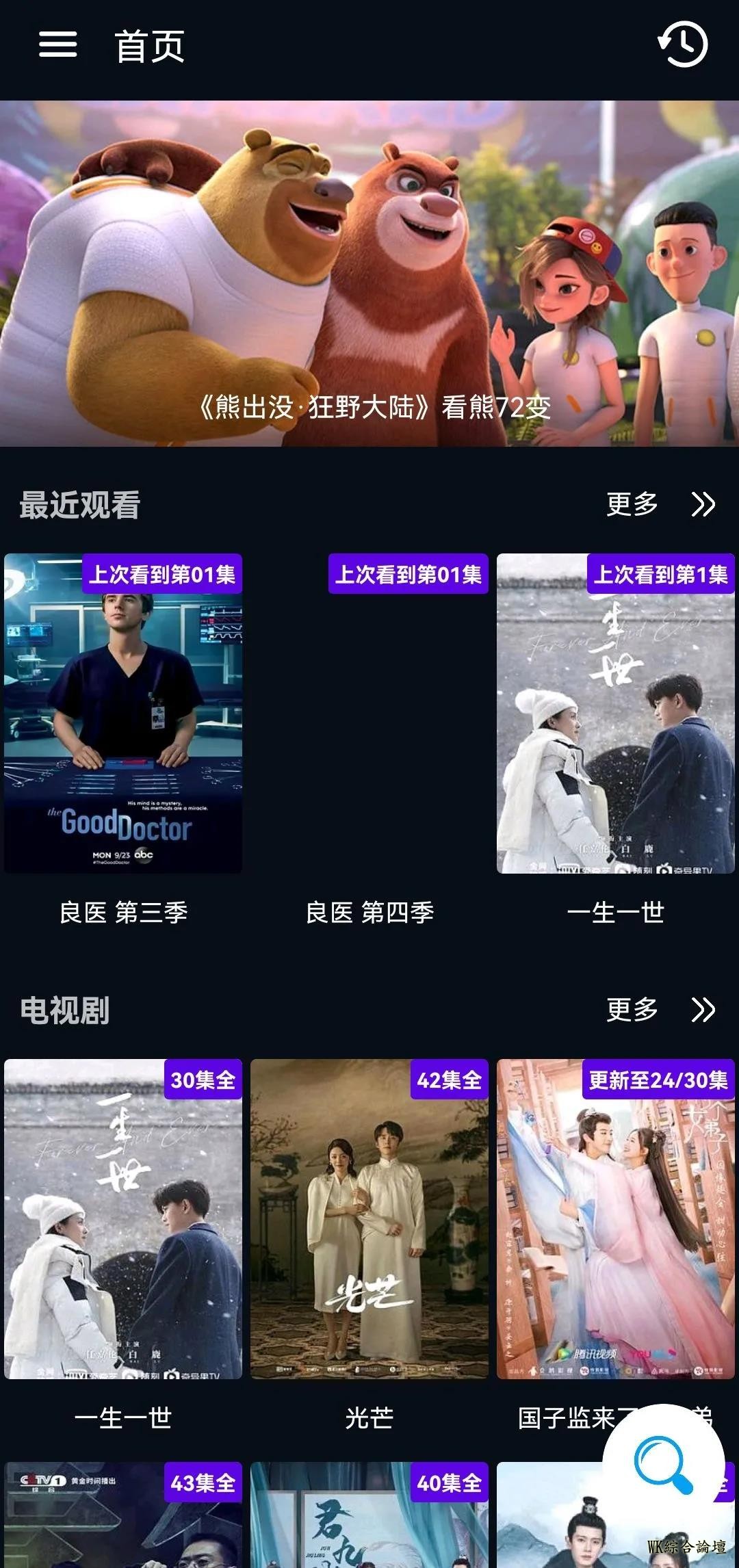Open the 43集全 CCTV1 drama card

pos(123,1515)
